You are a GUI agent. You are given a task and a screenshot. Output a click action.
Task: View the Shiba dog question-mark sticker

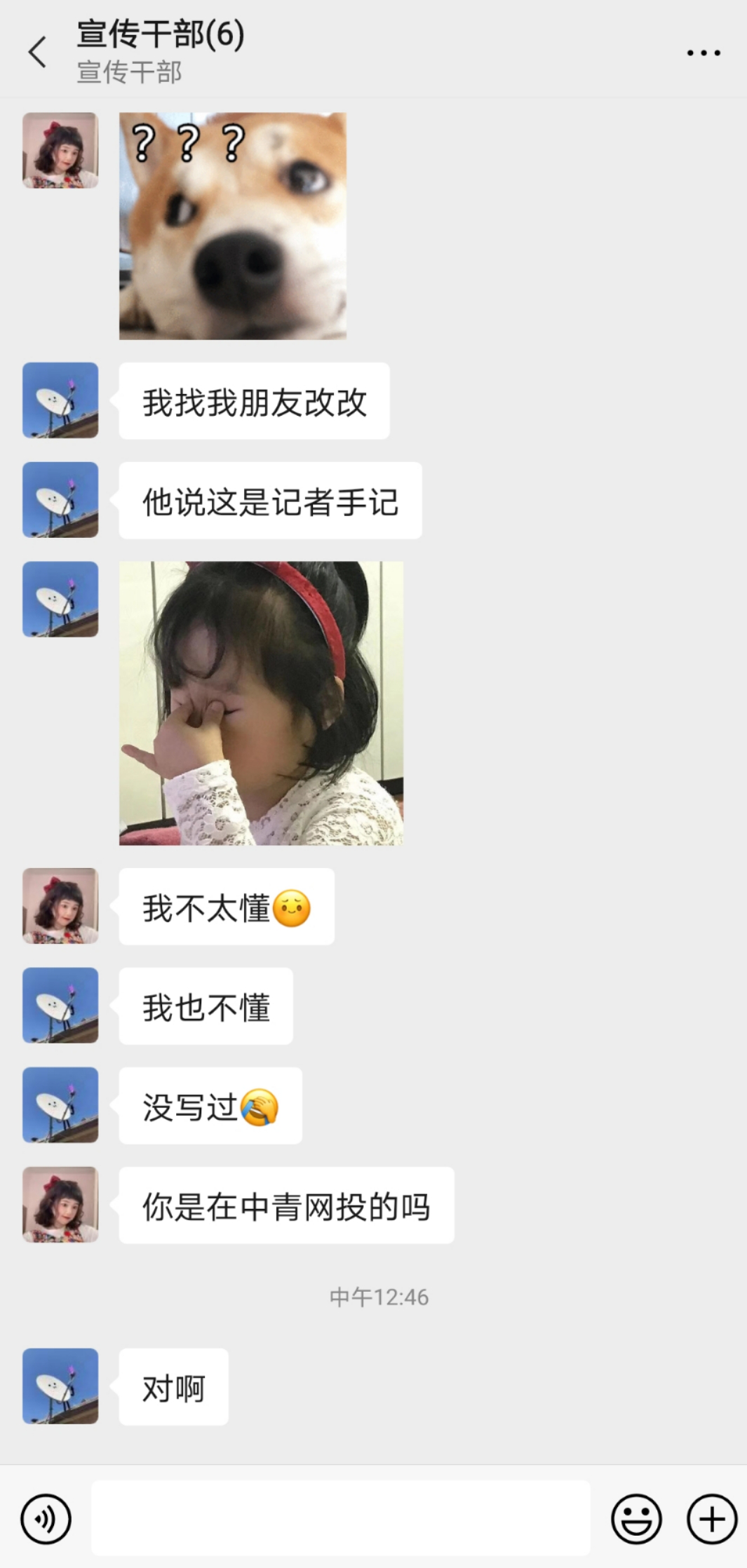(233, 226)
